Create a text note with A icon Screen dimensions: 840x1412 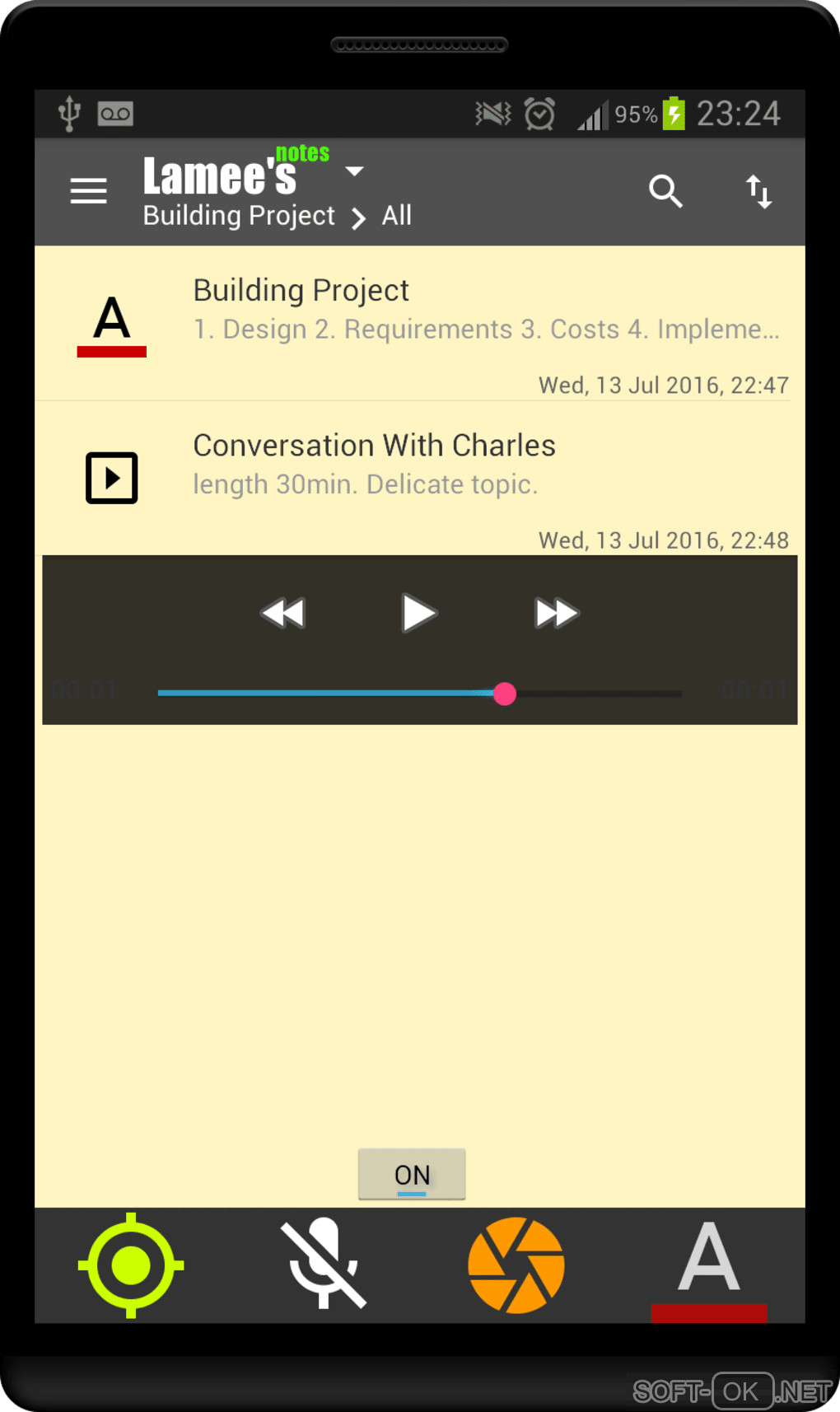click(708, 1267)
